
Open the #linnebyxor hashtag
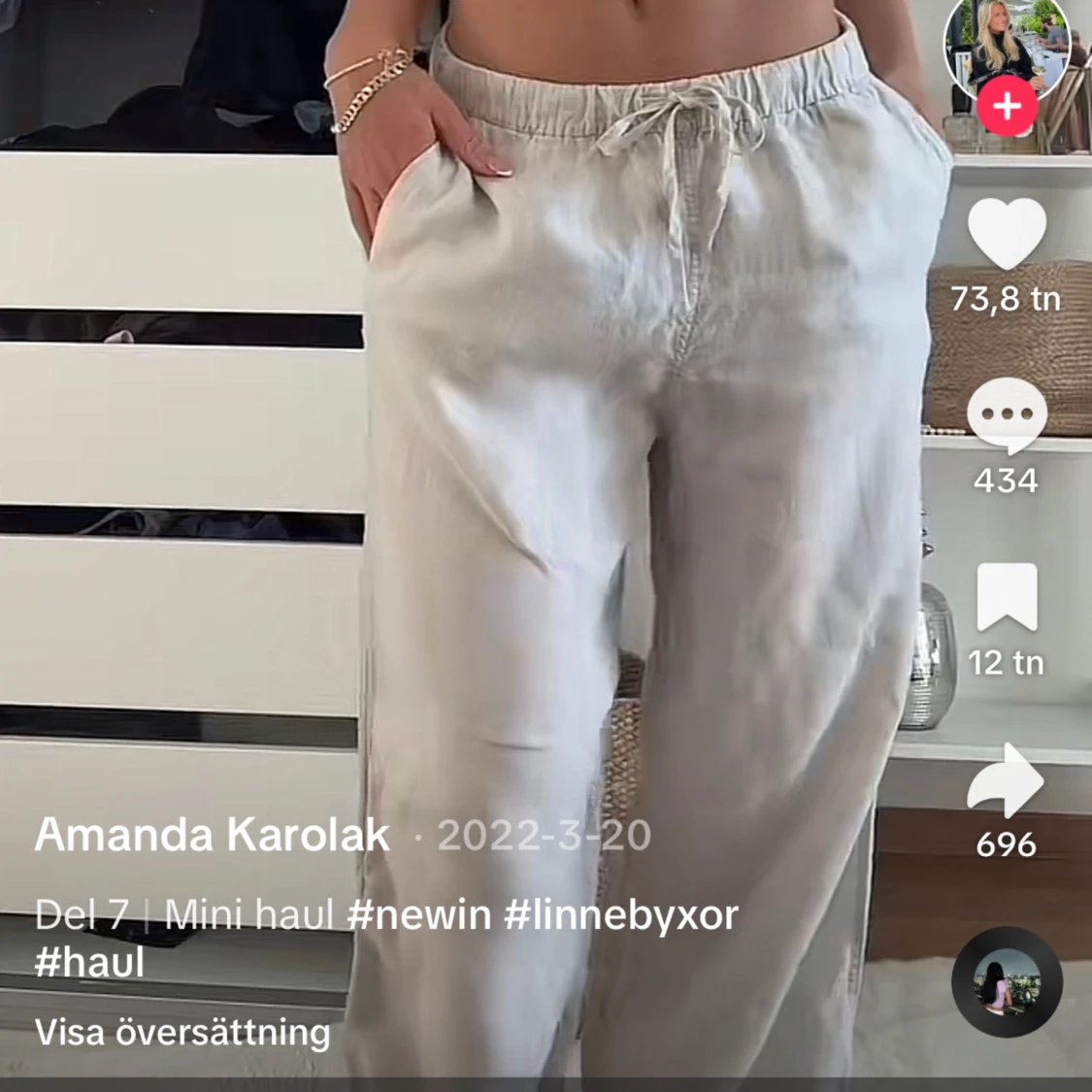point(621,914)
